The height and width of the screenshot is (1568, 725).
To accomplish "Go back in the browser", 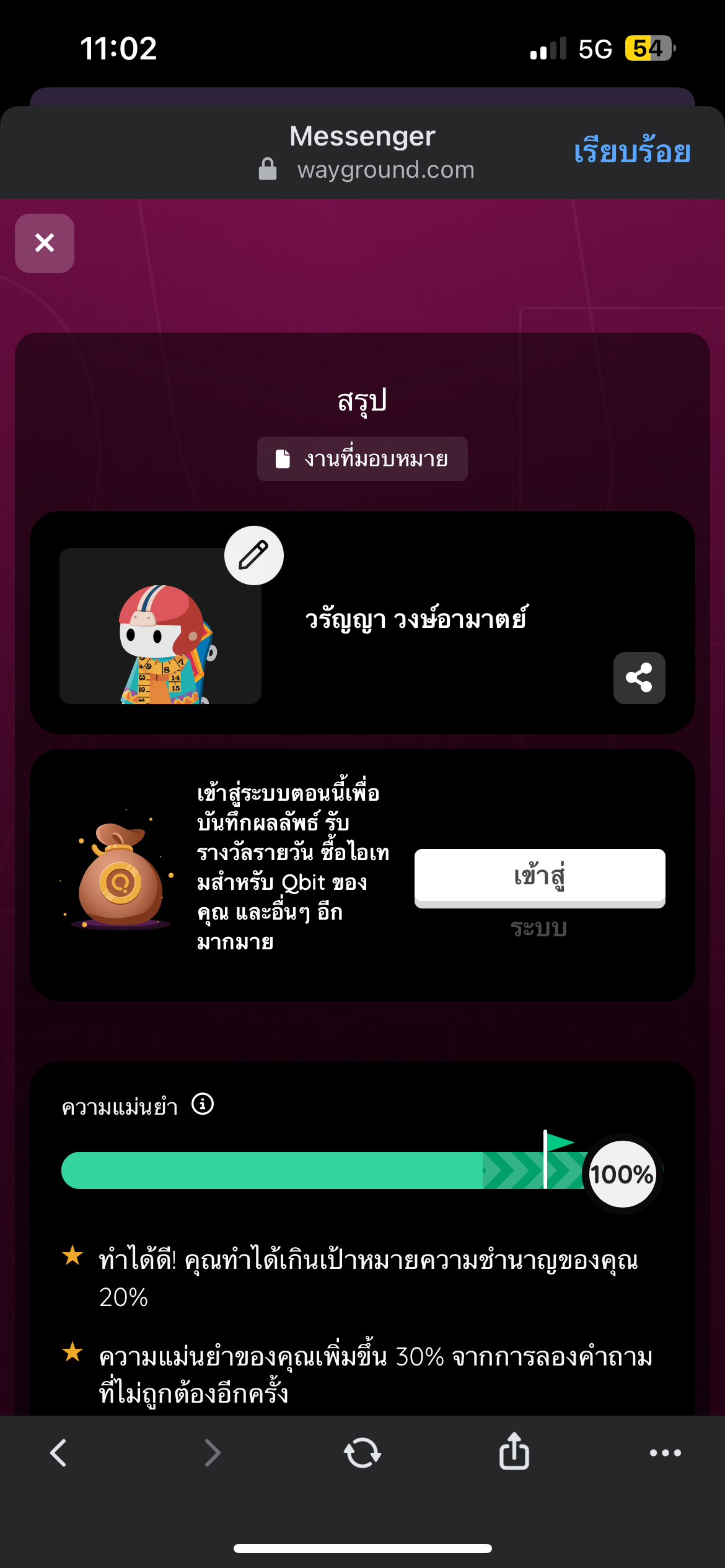I will (x=59, y=1452).
